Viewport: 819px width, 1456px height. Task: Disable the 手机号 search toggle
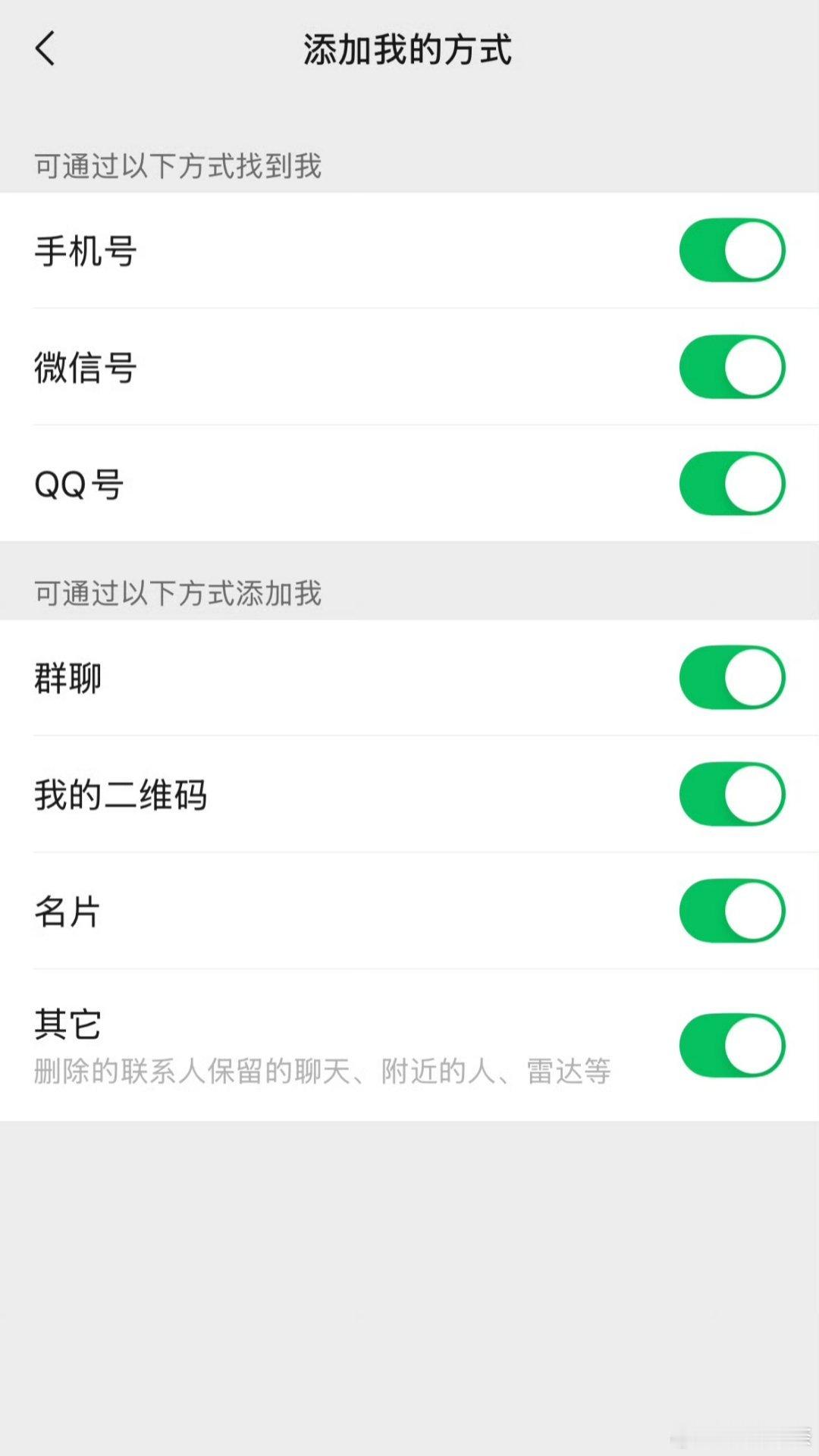coord(730,249)
